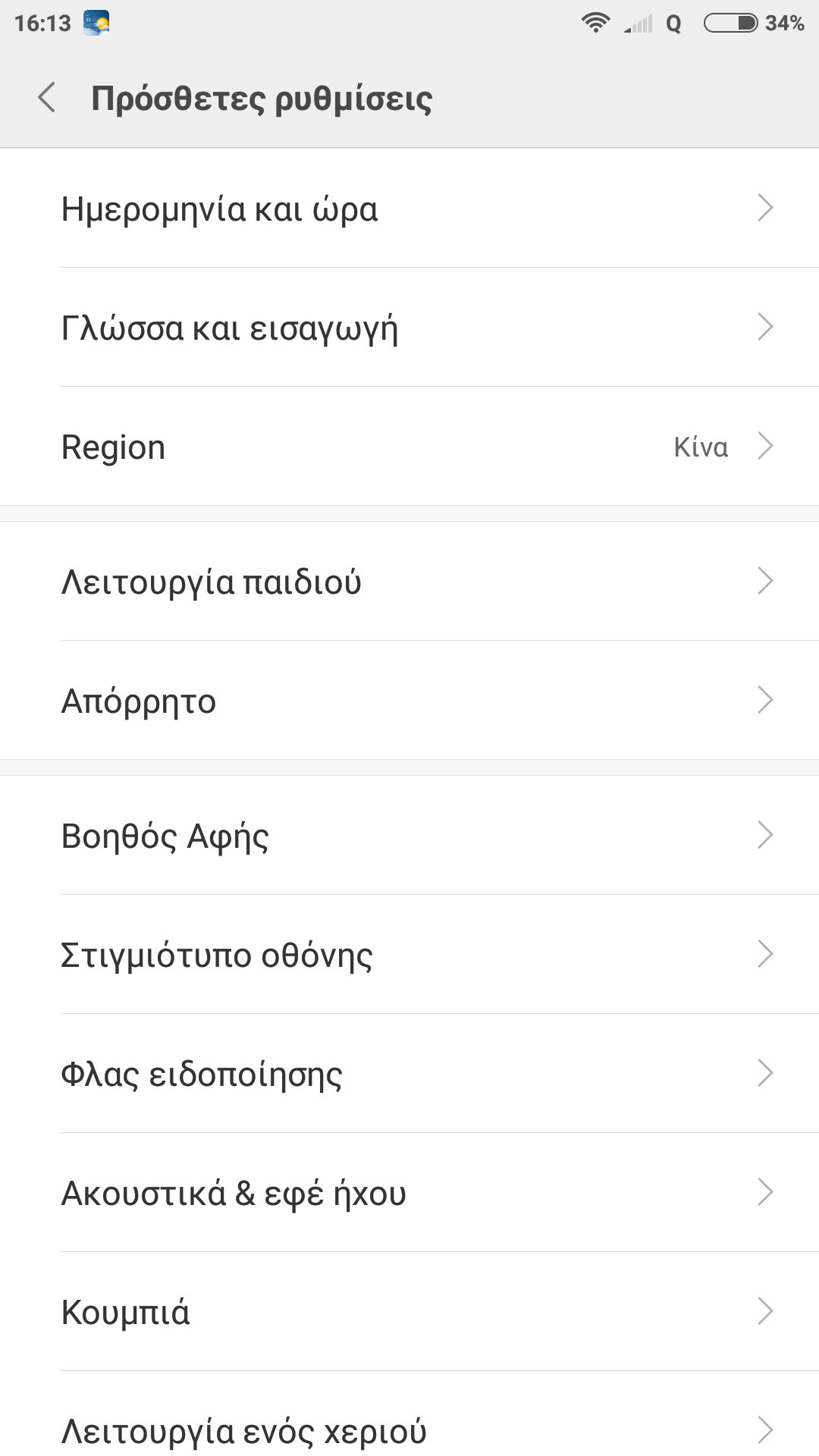The height and width of the screenshot is (1456, 819).
Task: Go back from Πρόσθετες ρυθμίσεις
Action: point(47,98)
